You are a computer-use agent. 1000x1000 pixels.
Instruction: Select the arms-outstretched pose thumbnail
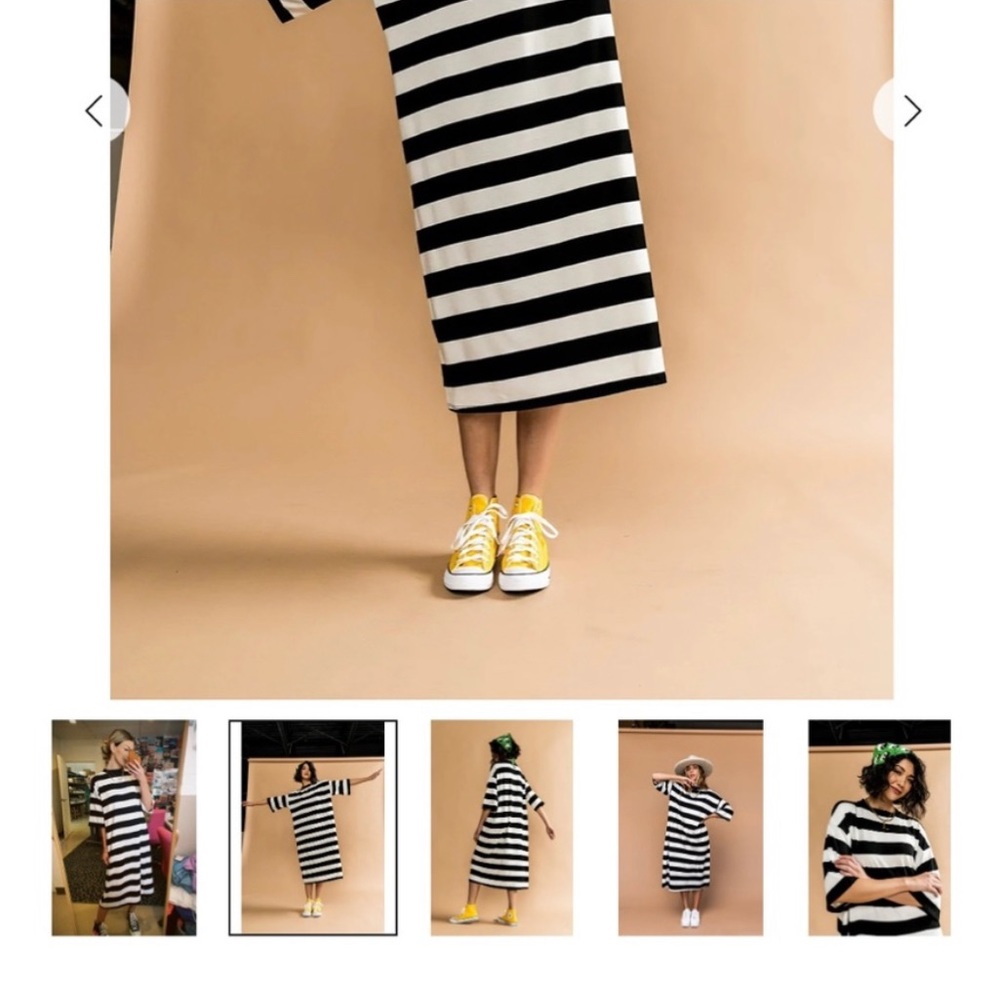click(312, 827)
